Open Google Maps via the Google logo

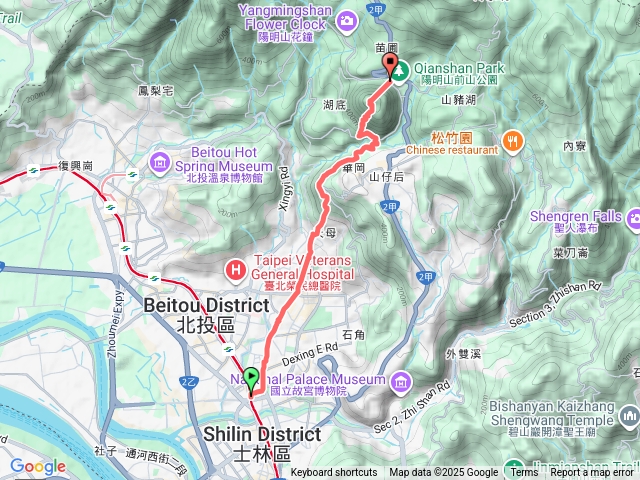click(x=38, y=466)
